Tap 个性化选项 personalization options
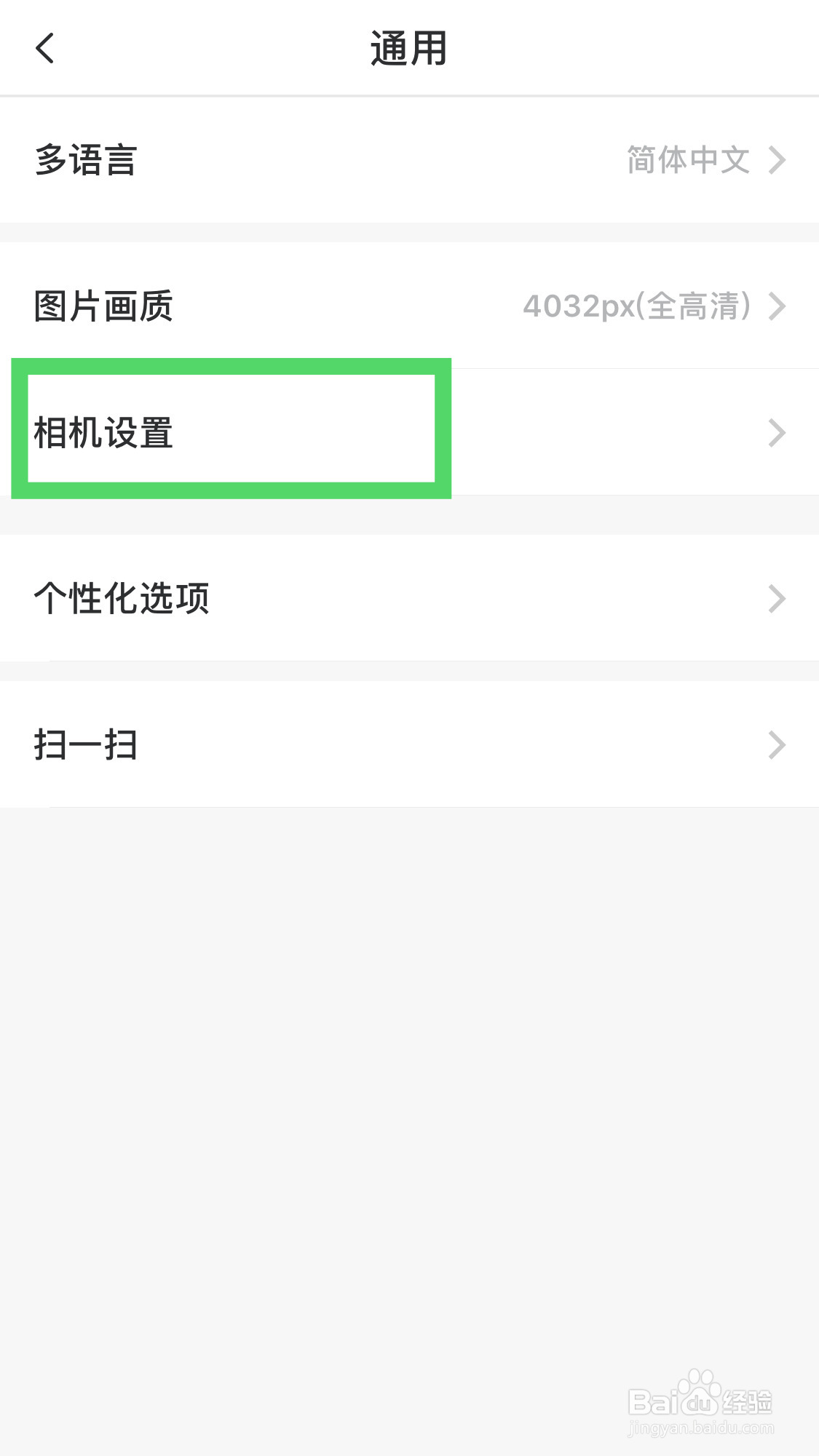819x1456 pixels. point(122,599)
